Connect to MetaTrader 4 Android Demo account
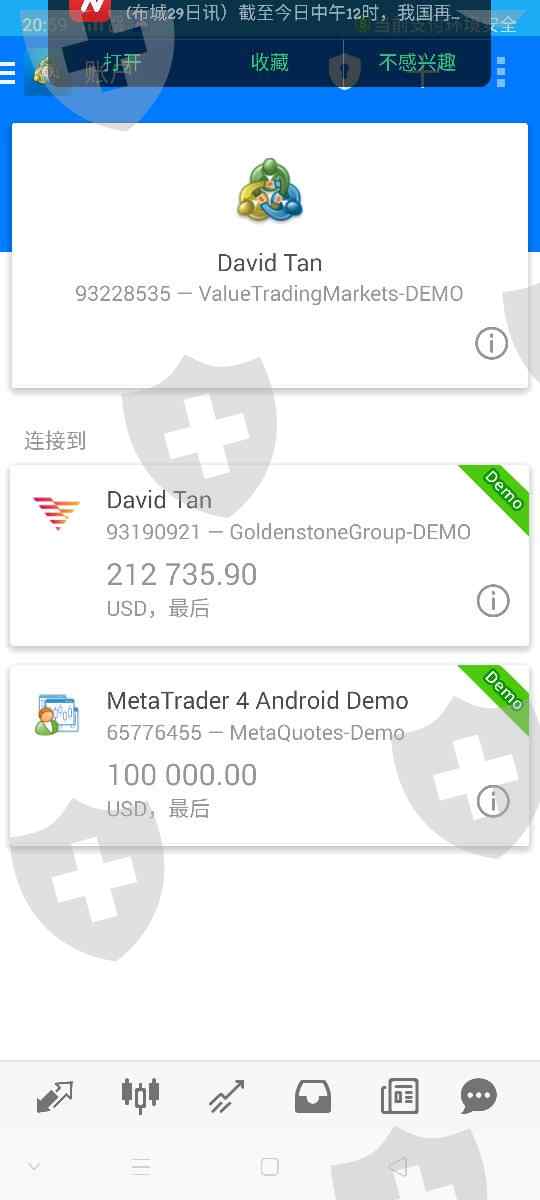 [x=270, y=755]
